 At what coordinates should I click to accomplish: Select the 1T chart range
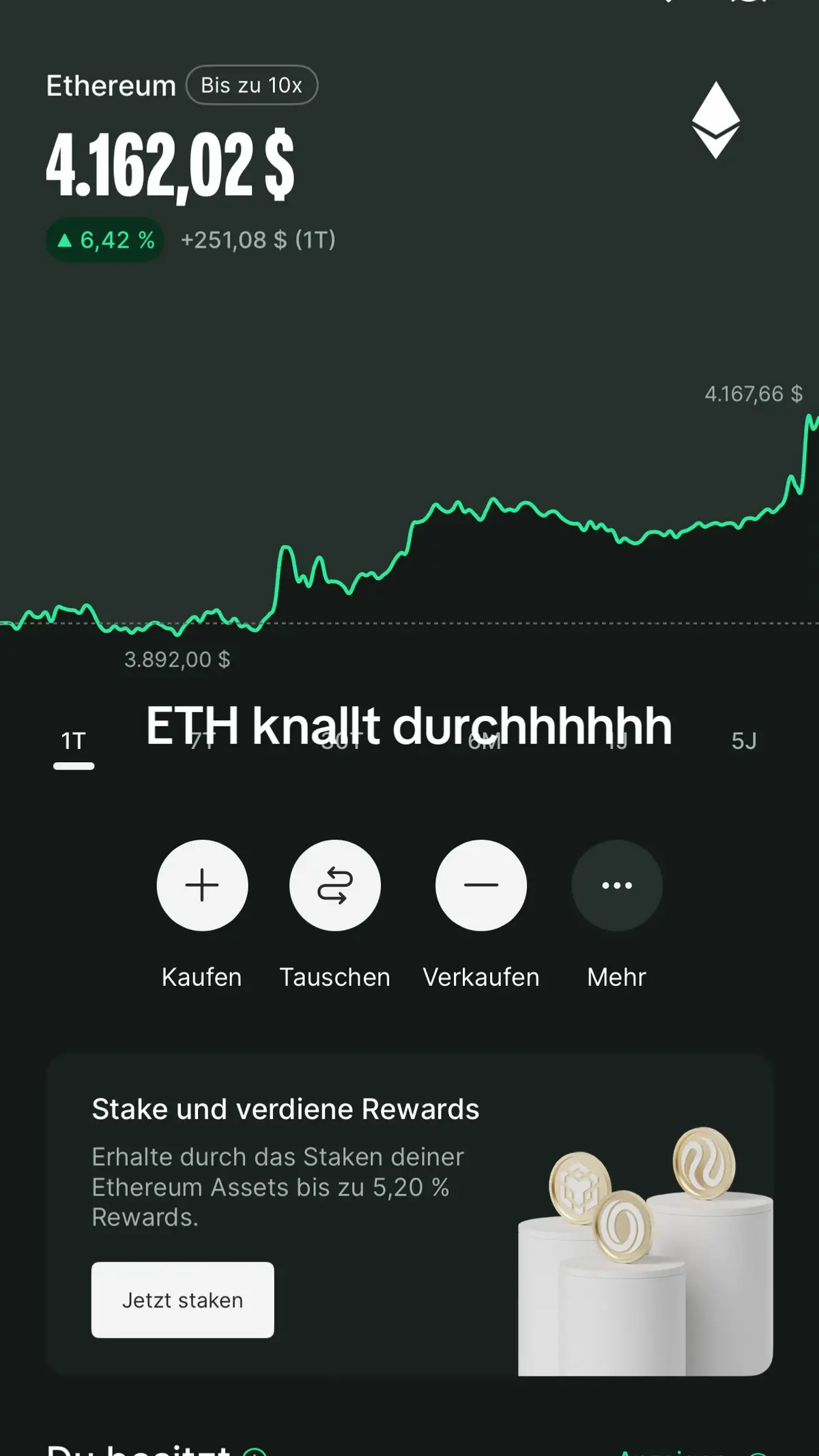pos(74,741)
